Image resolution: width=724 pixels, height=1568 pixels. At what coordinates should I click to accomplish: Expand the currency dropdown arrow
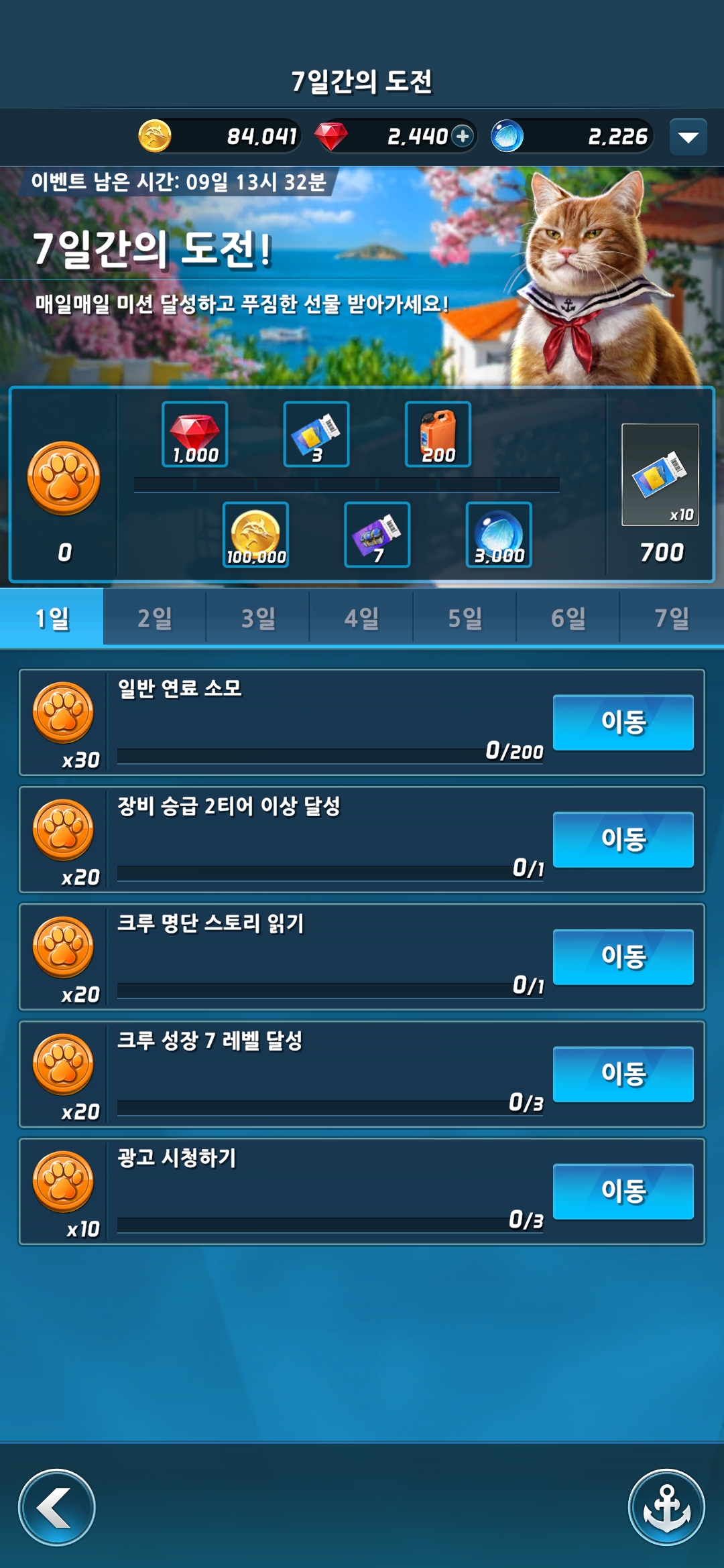(688, 137)
